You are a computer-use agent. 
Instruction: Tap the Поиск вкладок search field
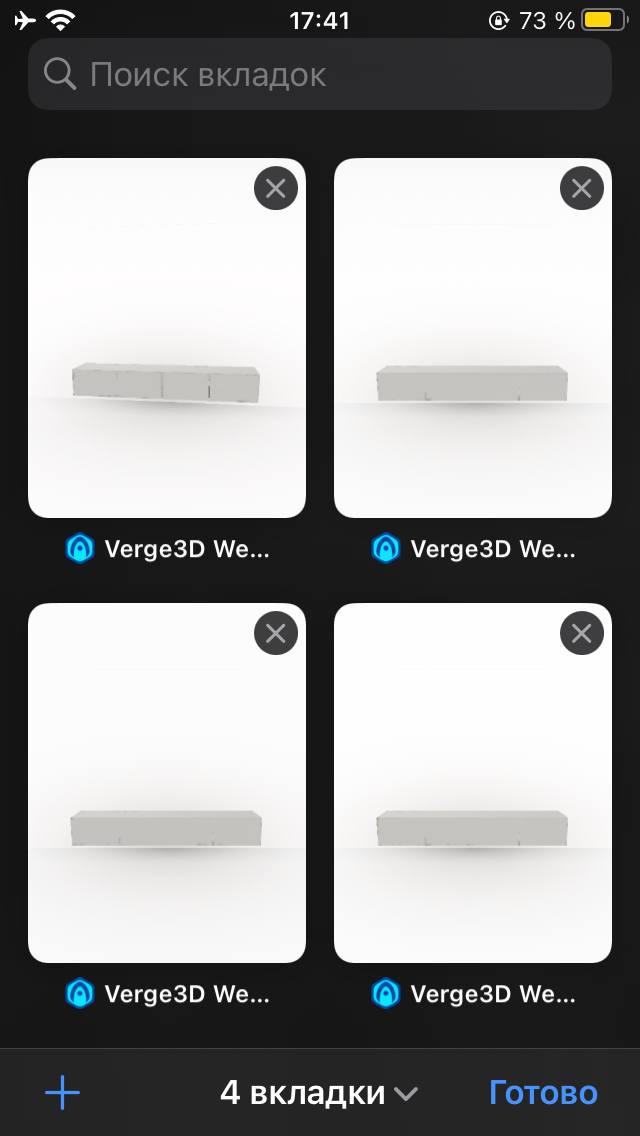click(320, 74)
